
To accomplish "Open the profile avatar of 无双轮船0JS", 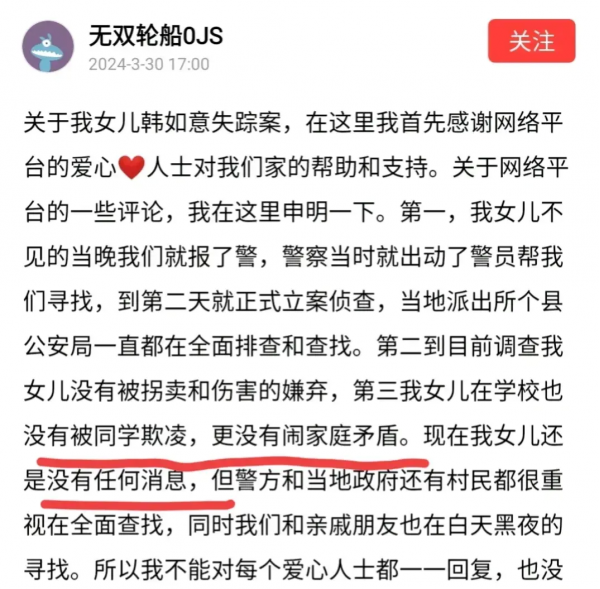I will (x=46, y=48).
